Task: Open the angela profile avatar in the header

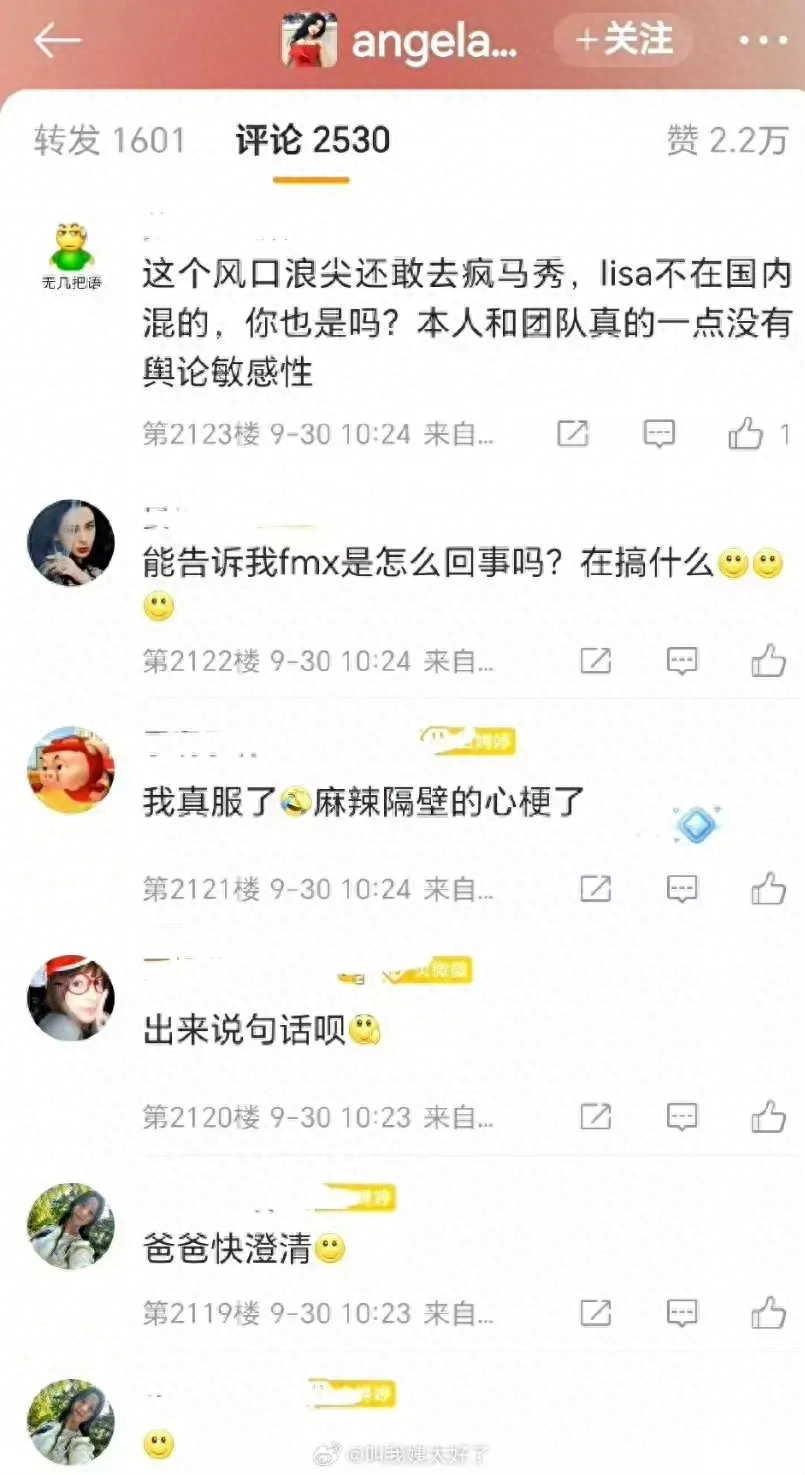Action: [x=309, y=40]
